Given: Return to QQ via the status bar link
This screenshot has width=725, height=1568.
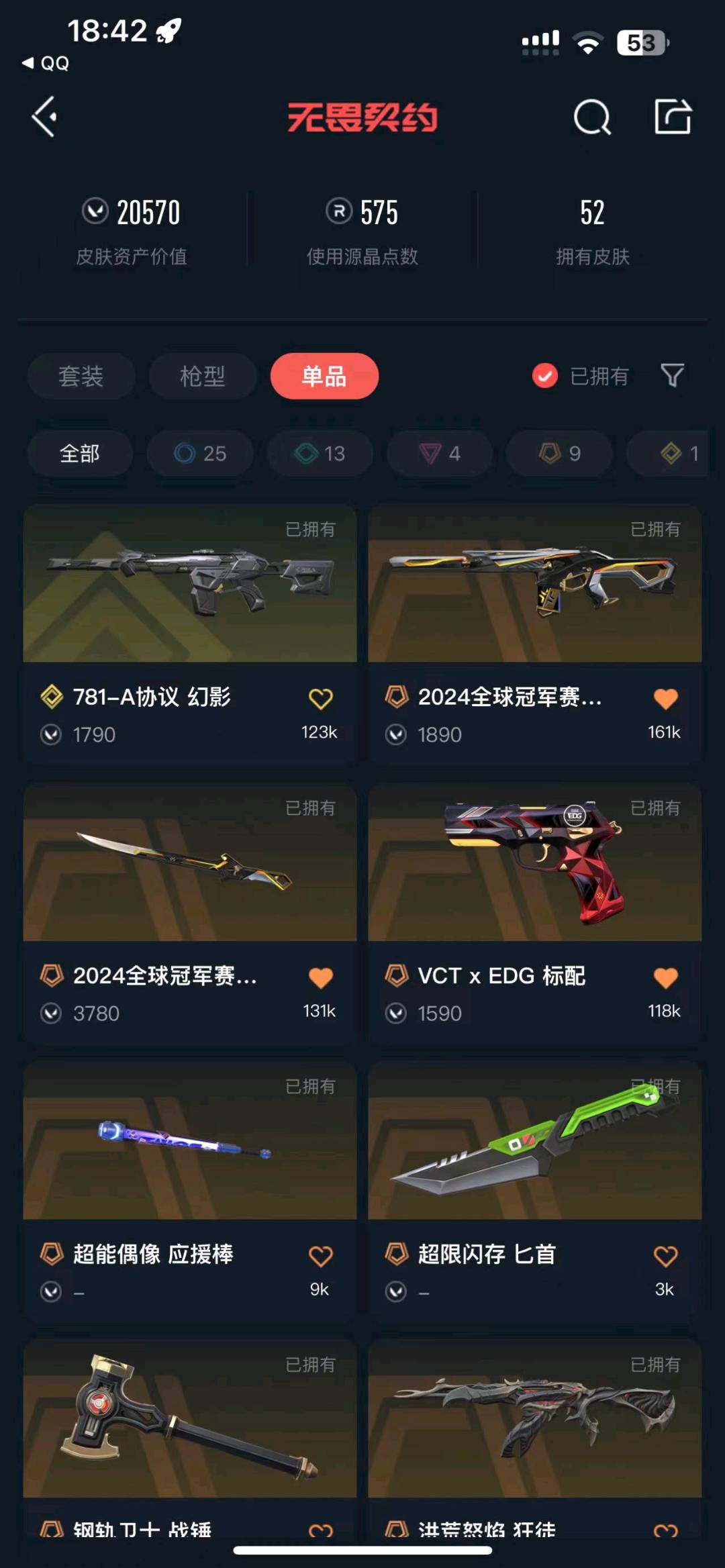Looking at the screenshot, I should pyautogui.click(x=46, y=64).
